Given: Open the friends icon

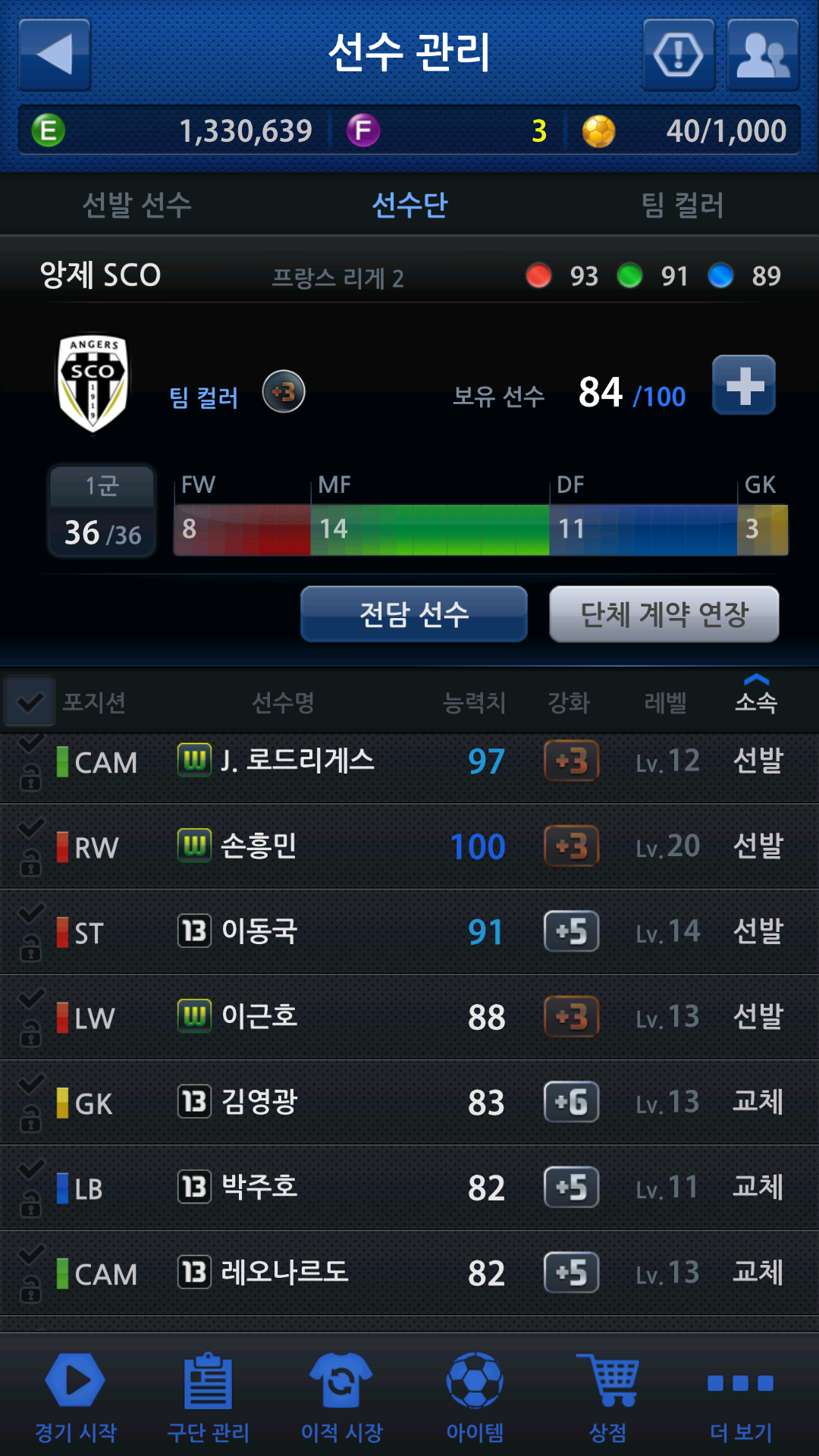Looking at the screenshot, I should pyautogui.click(x=762, y=55).
